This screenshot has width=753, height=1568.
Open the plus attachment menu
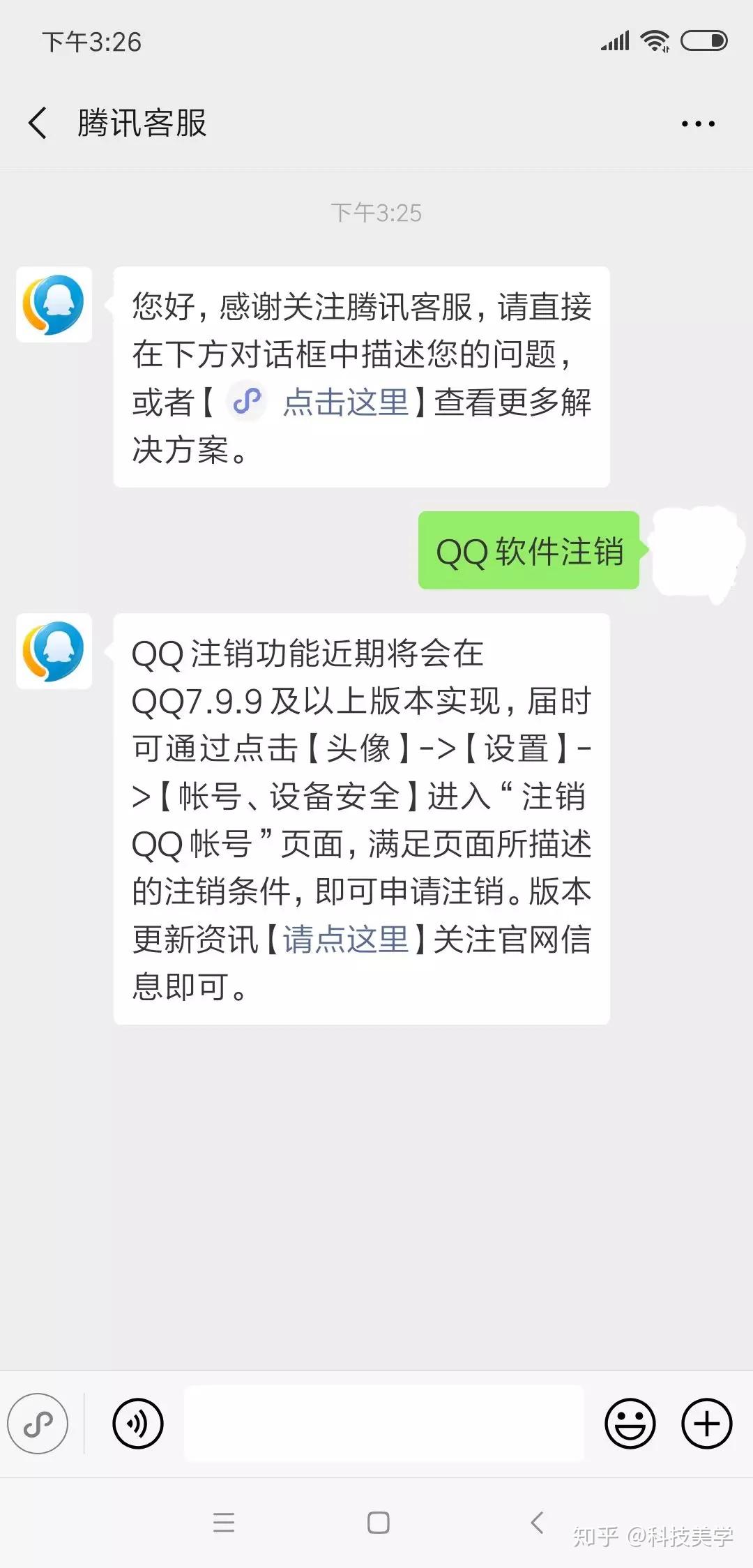tap(707, 1424)
